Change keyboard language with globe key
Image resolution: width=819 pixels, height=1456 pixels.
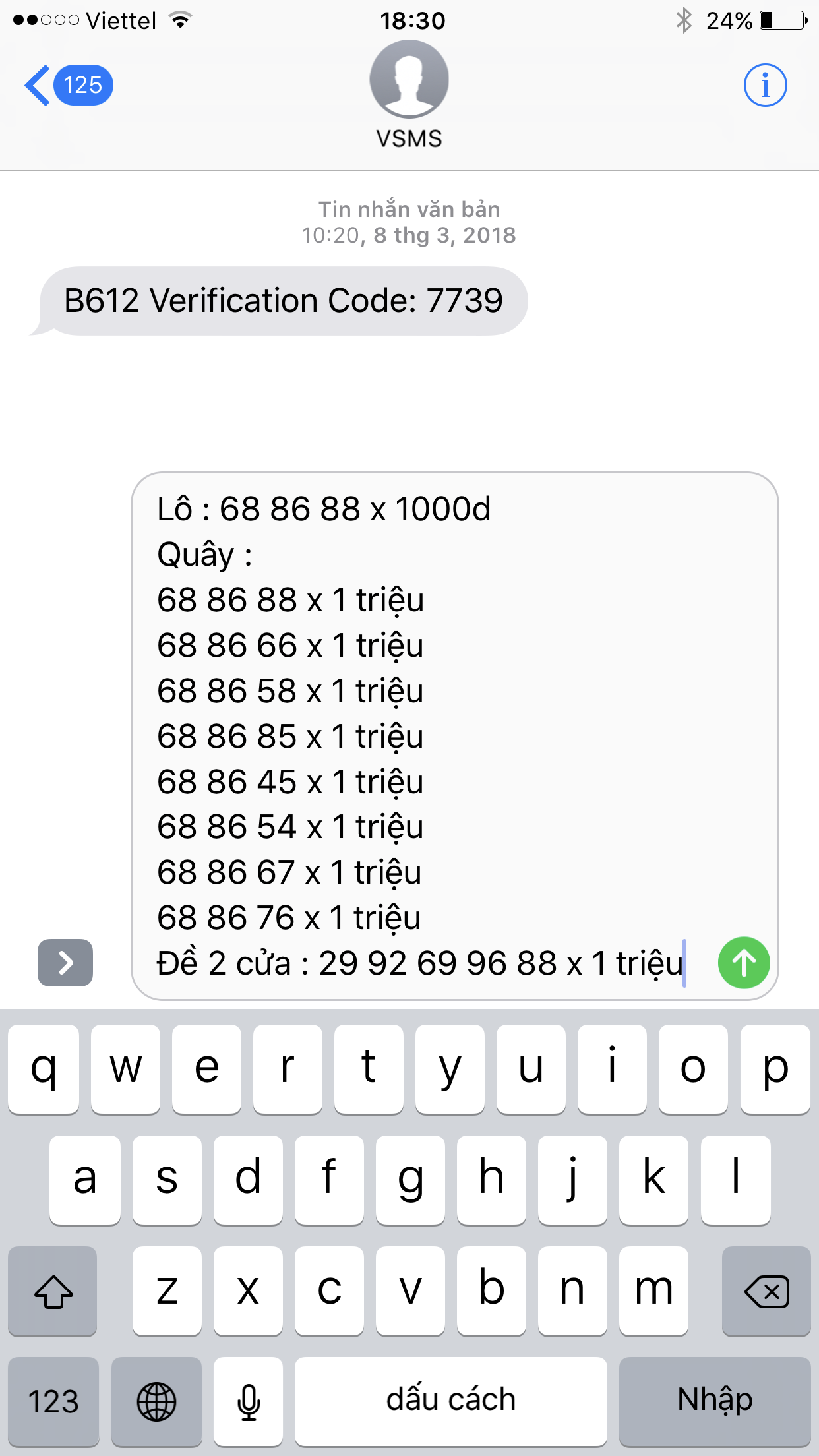coord(156,1401)
